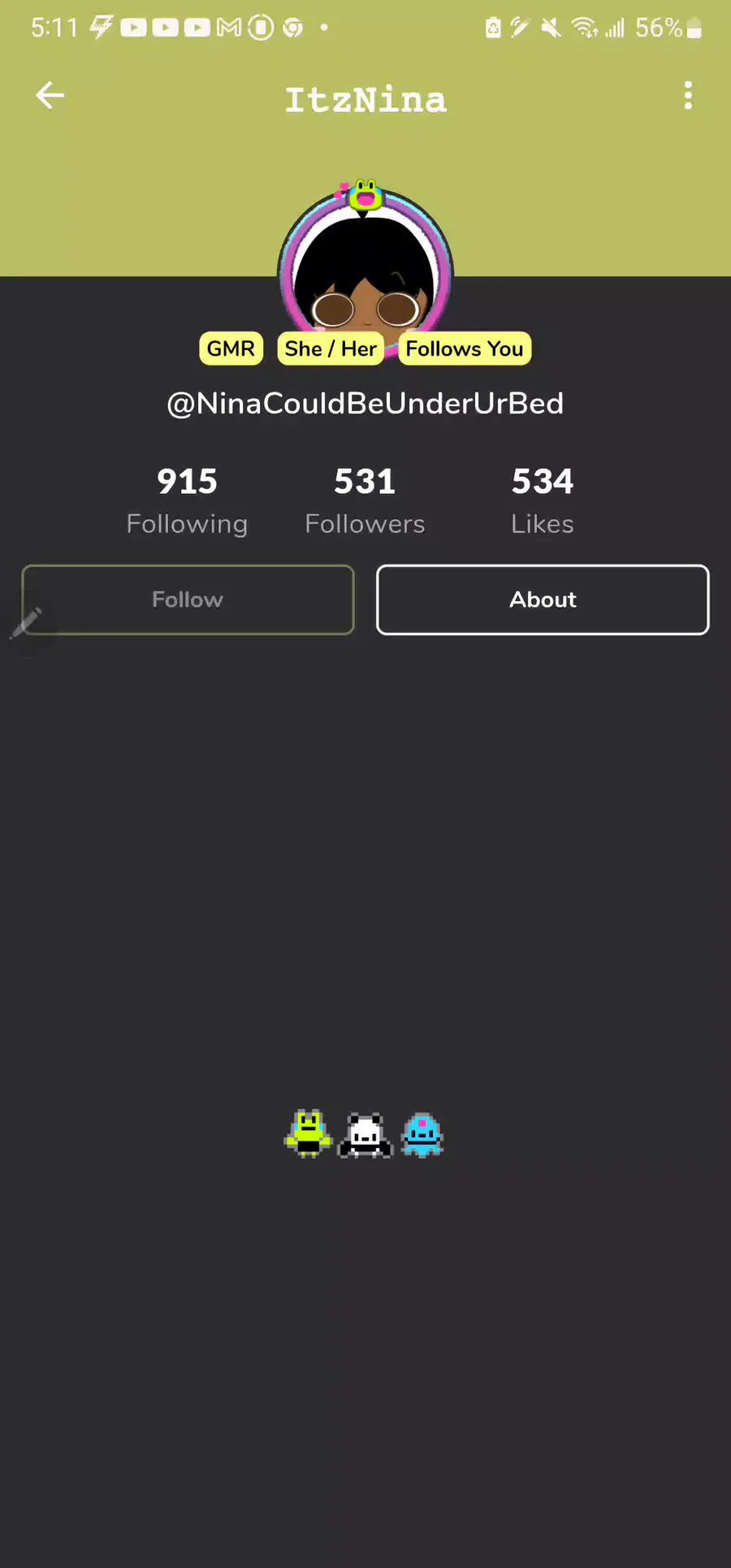The height and width of the screenshot is (1568, 731).
Task: Tap the floating pencil edit icon
Action: click(27, 622)
